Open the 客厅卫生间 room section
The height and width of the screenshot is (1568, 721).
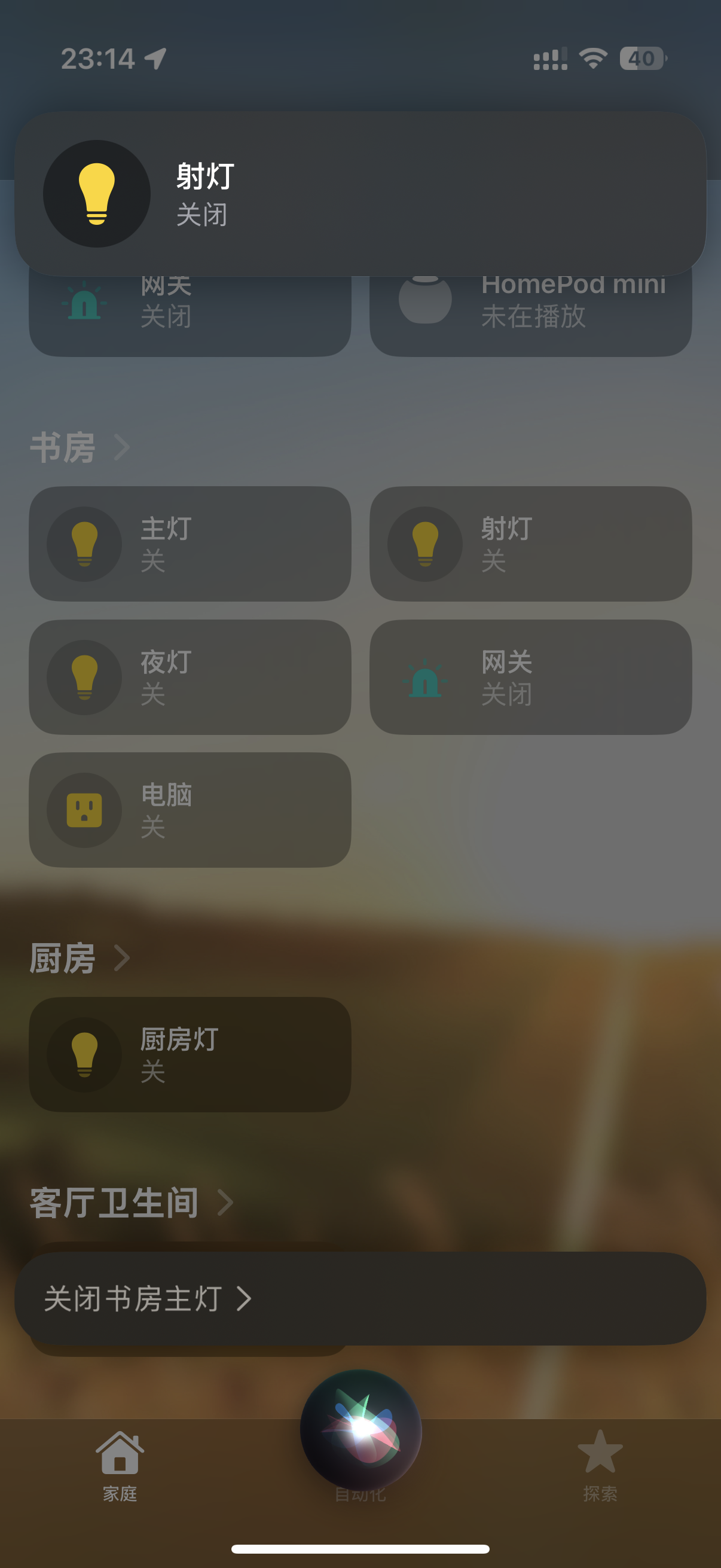coord(131,1203)
